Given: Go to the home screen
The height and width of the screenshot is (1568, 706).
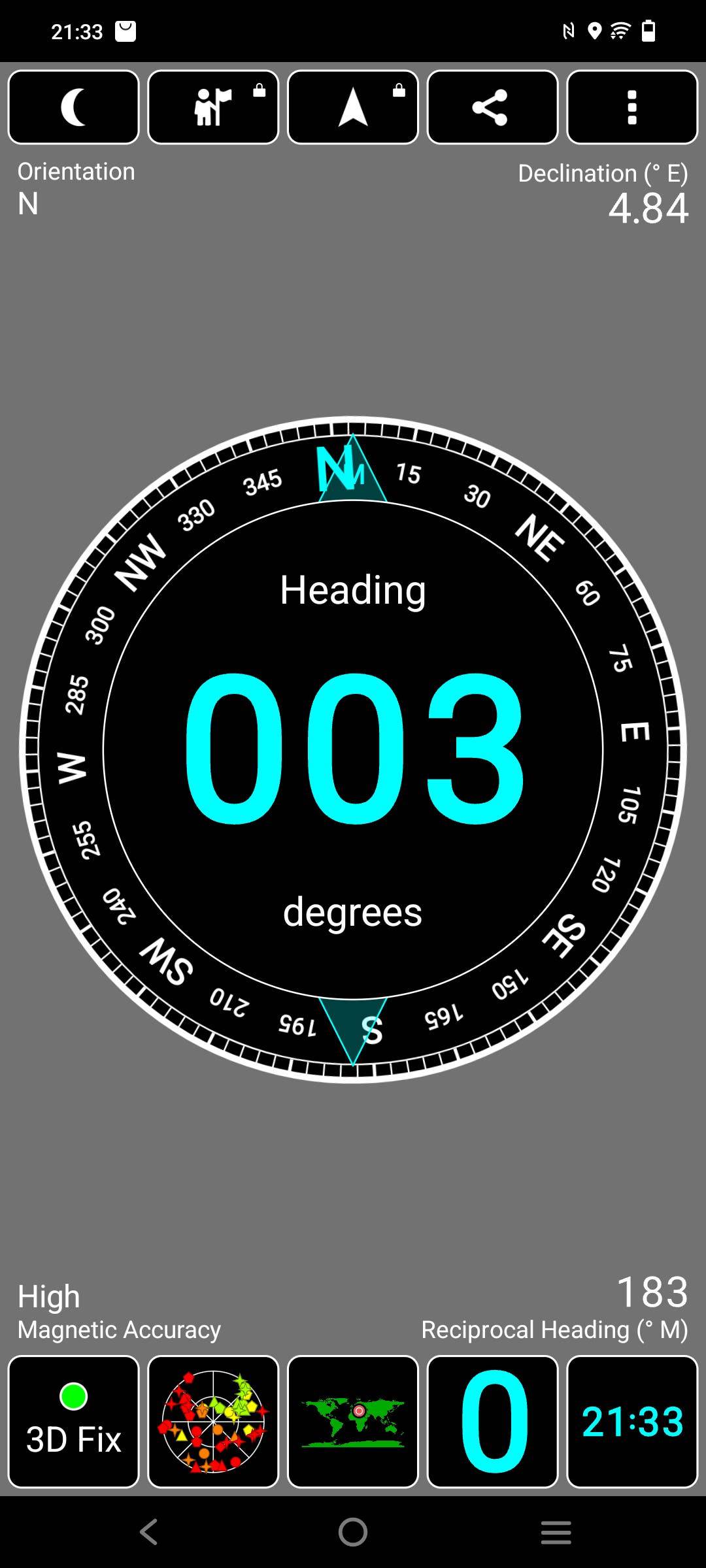Looking at the screenshot, I should (353, 1532).
